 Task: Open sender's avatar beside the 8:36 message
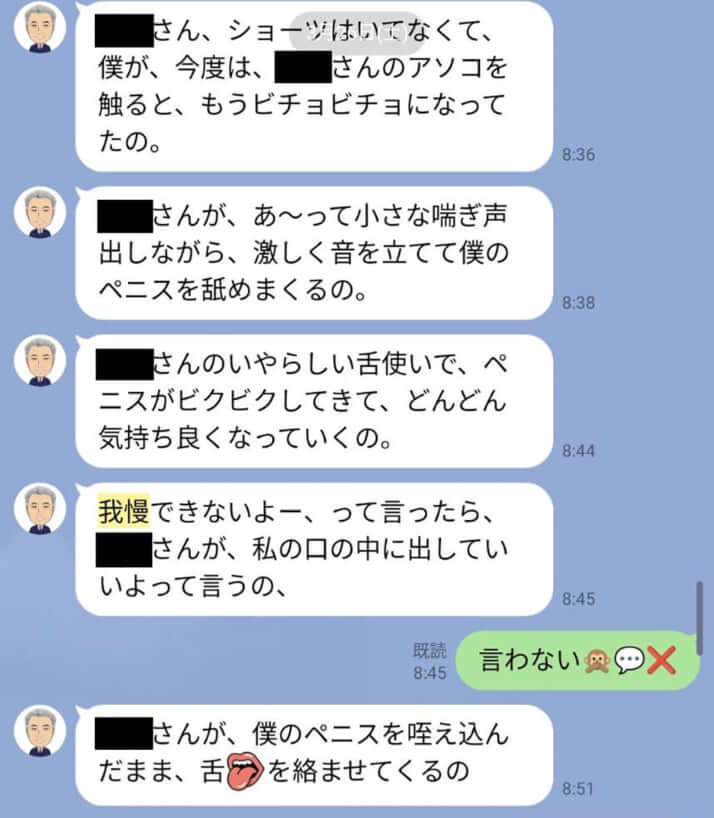[x=41, y=28]
